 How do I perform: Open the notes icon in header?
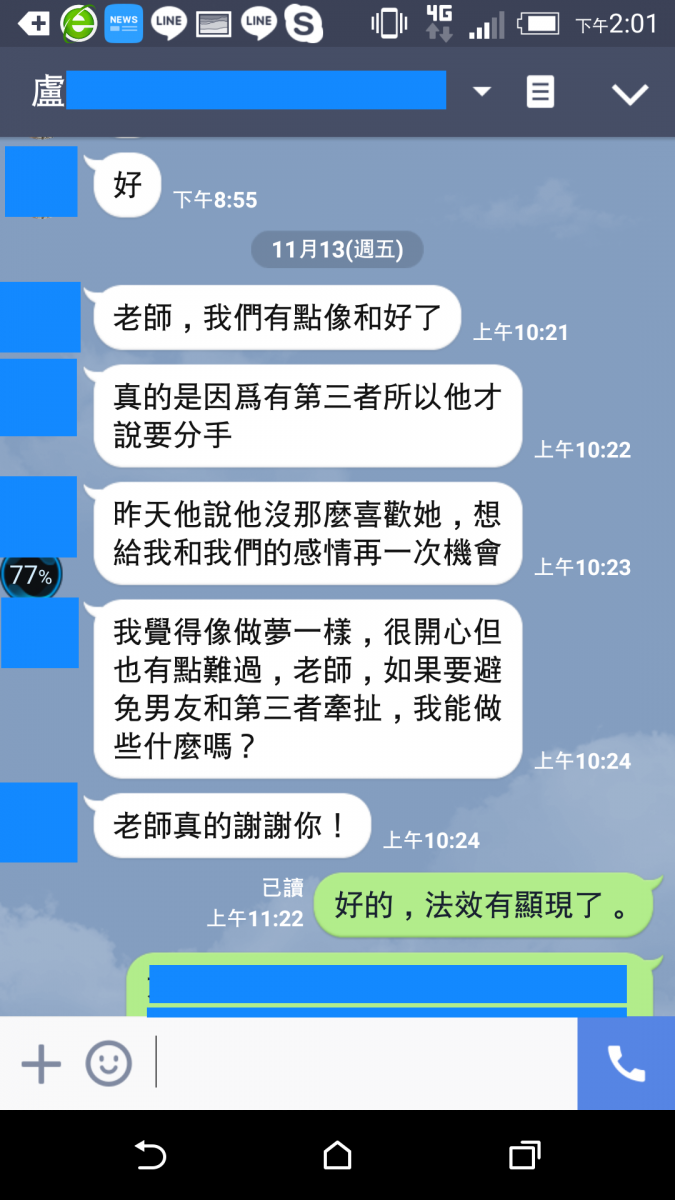tap(540, 92)
